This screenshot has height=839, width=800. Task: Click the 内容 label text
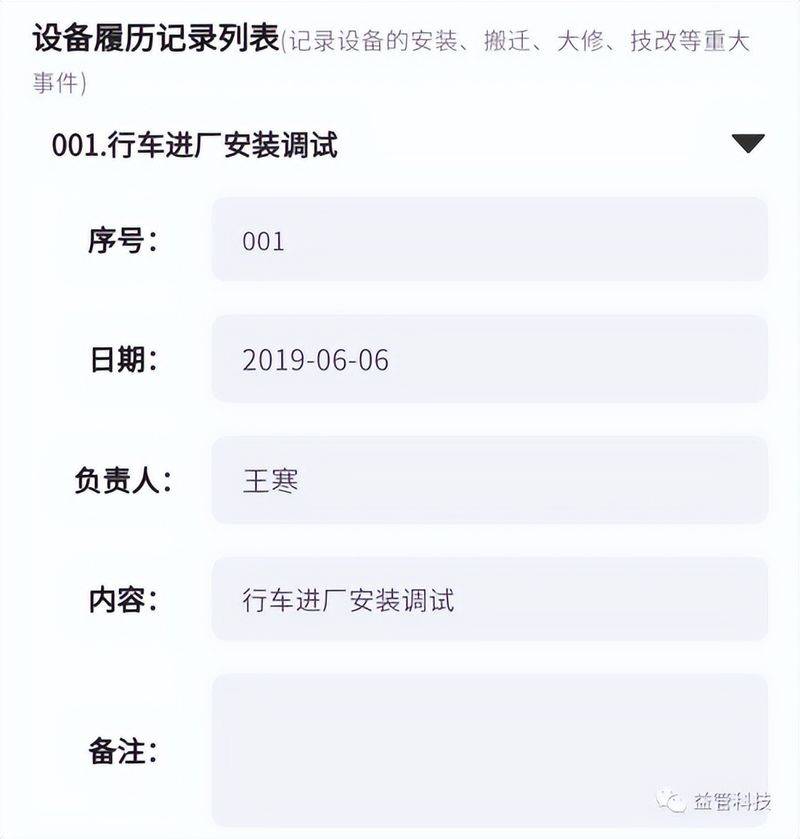pyautogui.click(x=120, y=602)
